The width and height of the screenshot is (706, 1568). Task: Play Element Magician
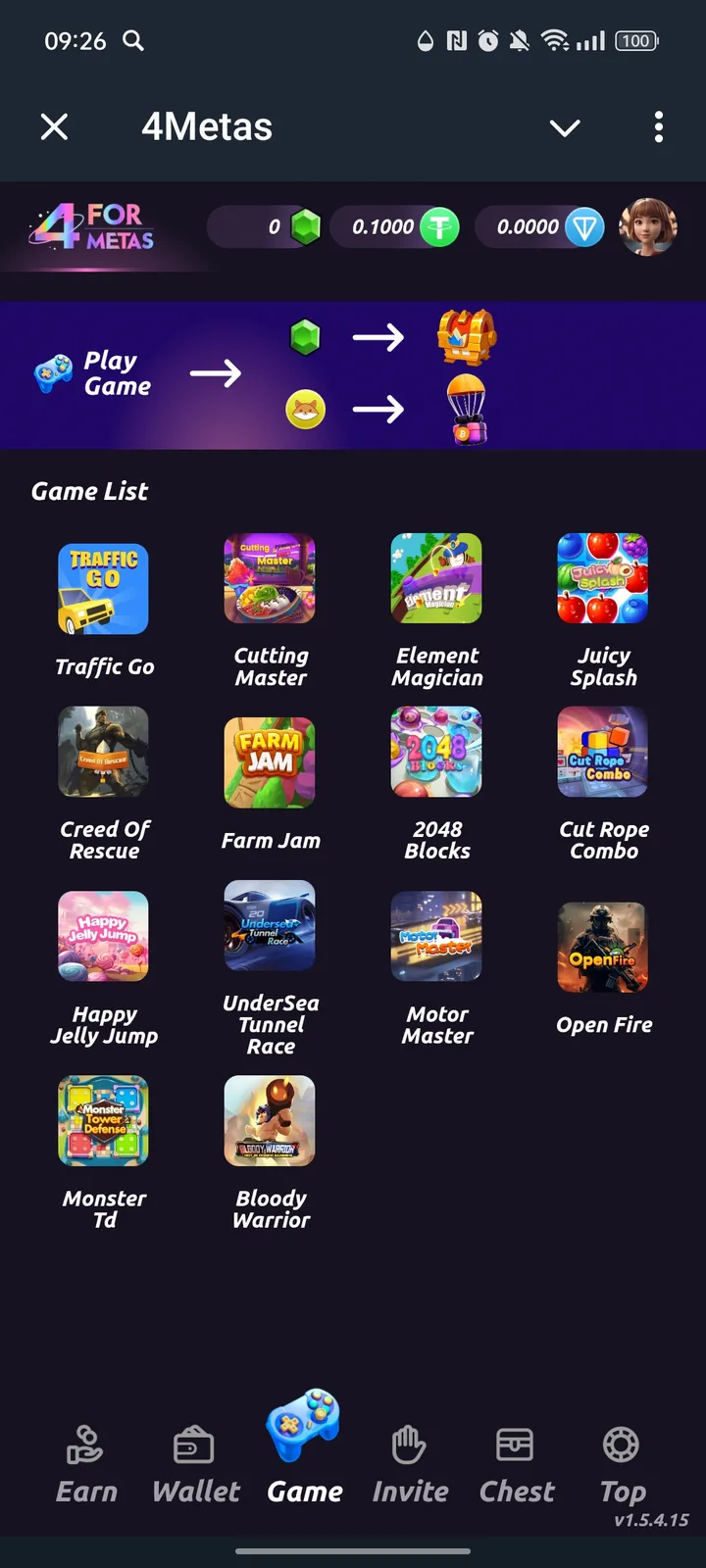(x=436, y=578)
